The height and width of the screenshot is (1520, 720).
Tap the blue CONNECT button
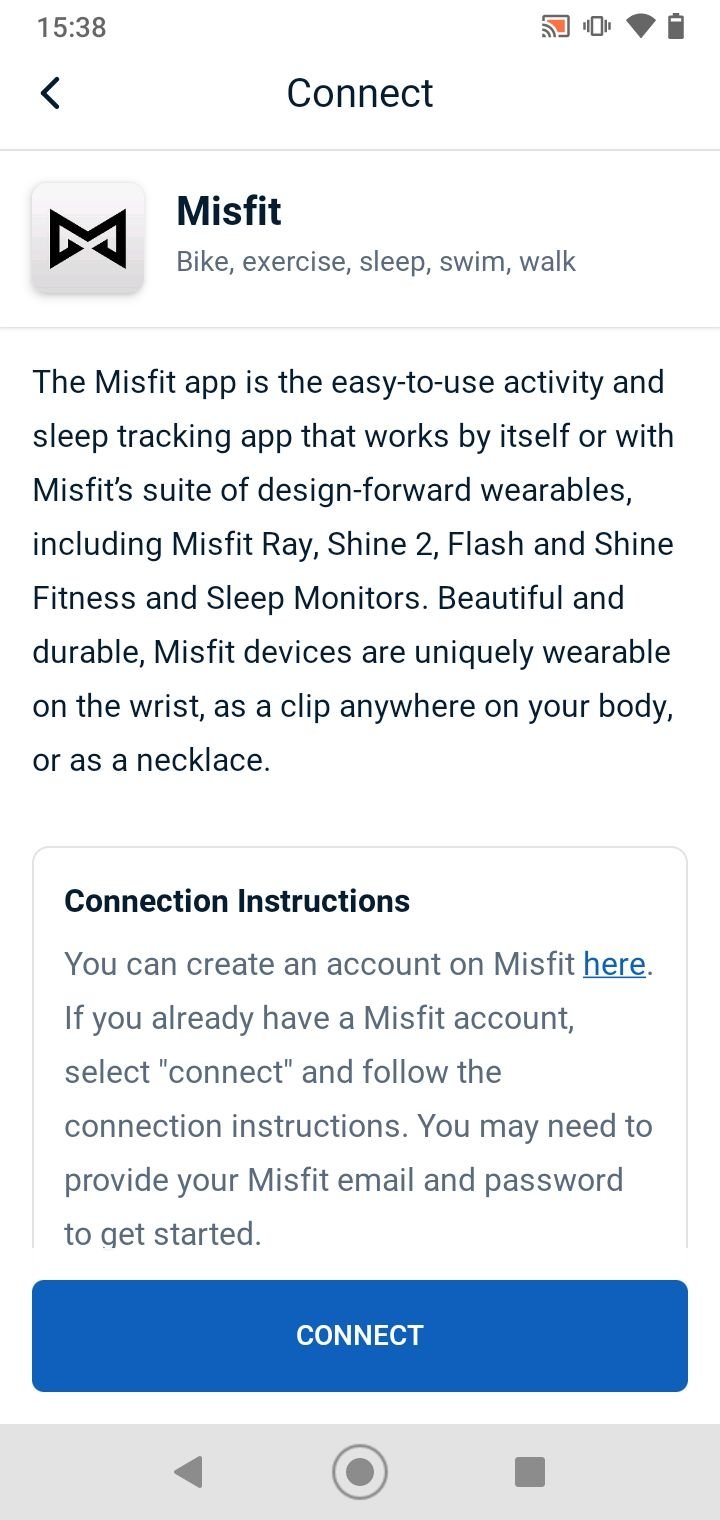click(x=360, y=1336)
